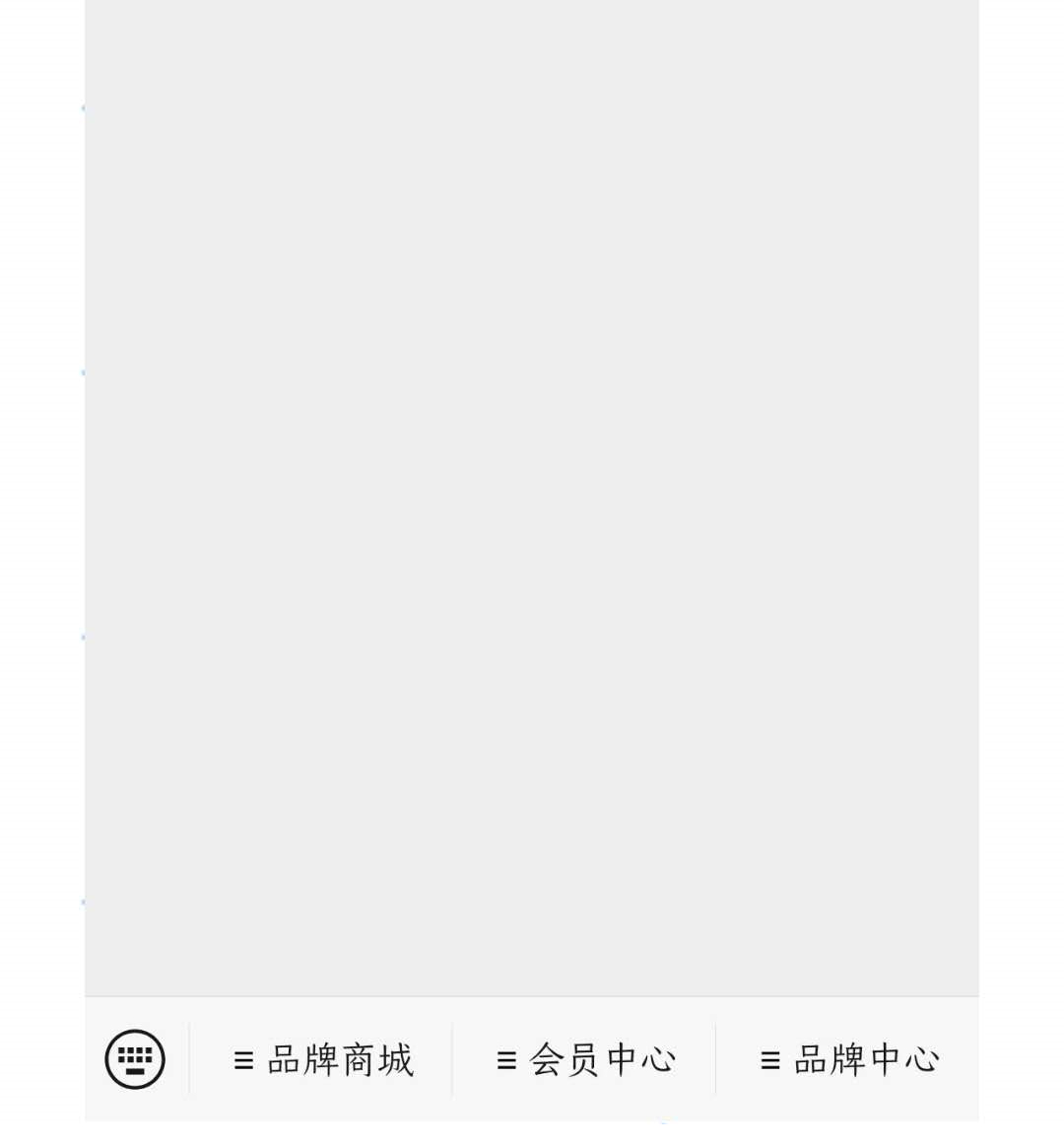Open the 品牌商城 menu

click(x=323, y=1060)
